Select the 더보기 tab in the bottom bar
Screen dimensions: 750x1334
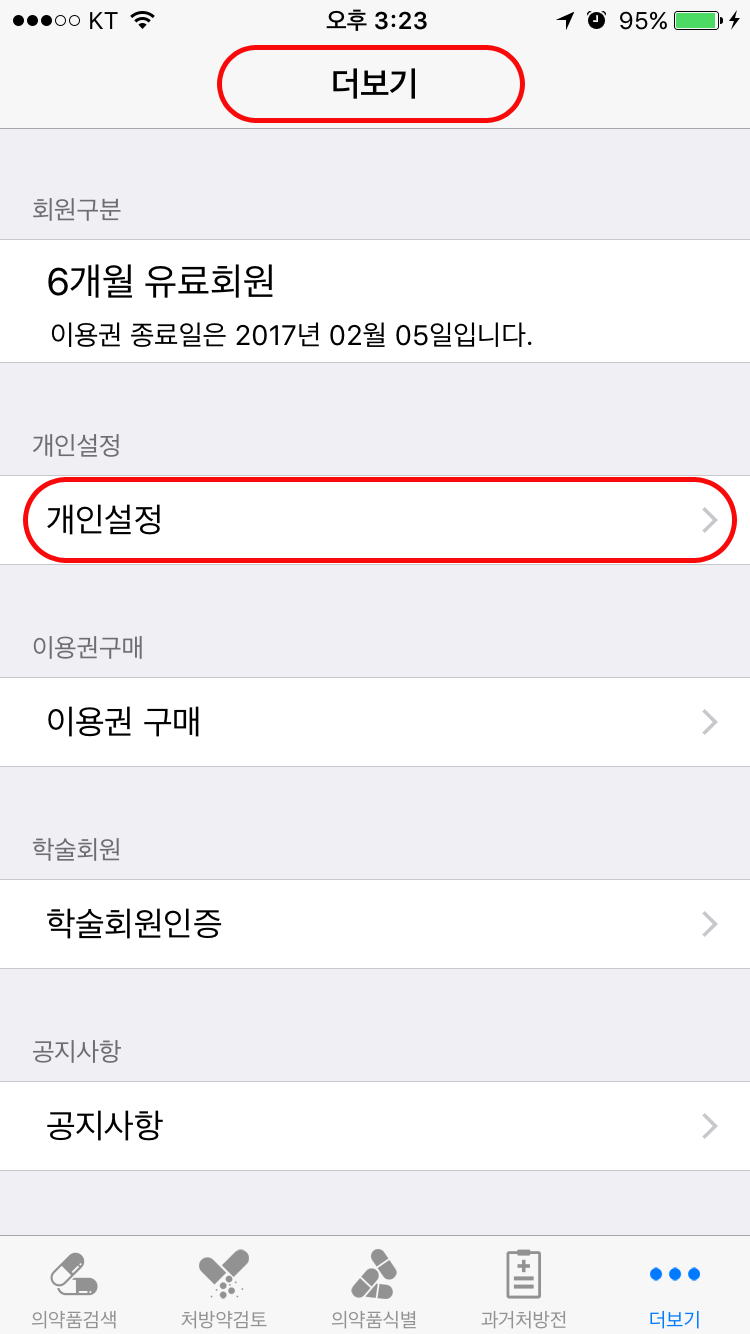click(x=675, y=1287)
